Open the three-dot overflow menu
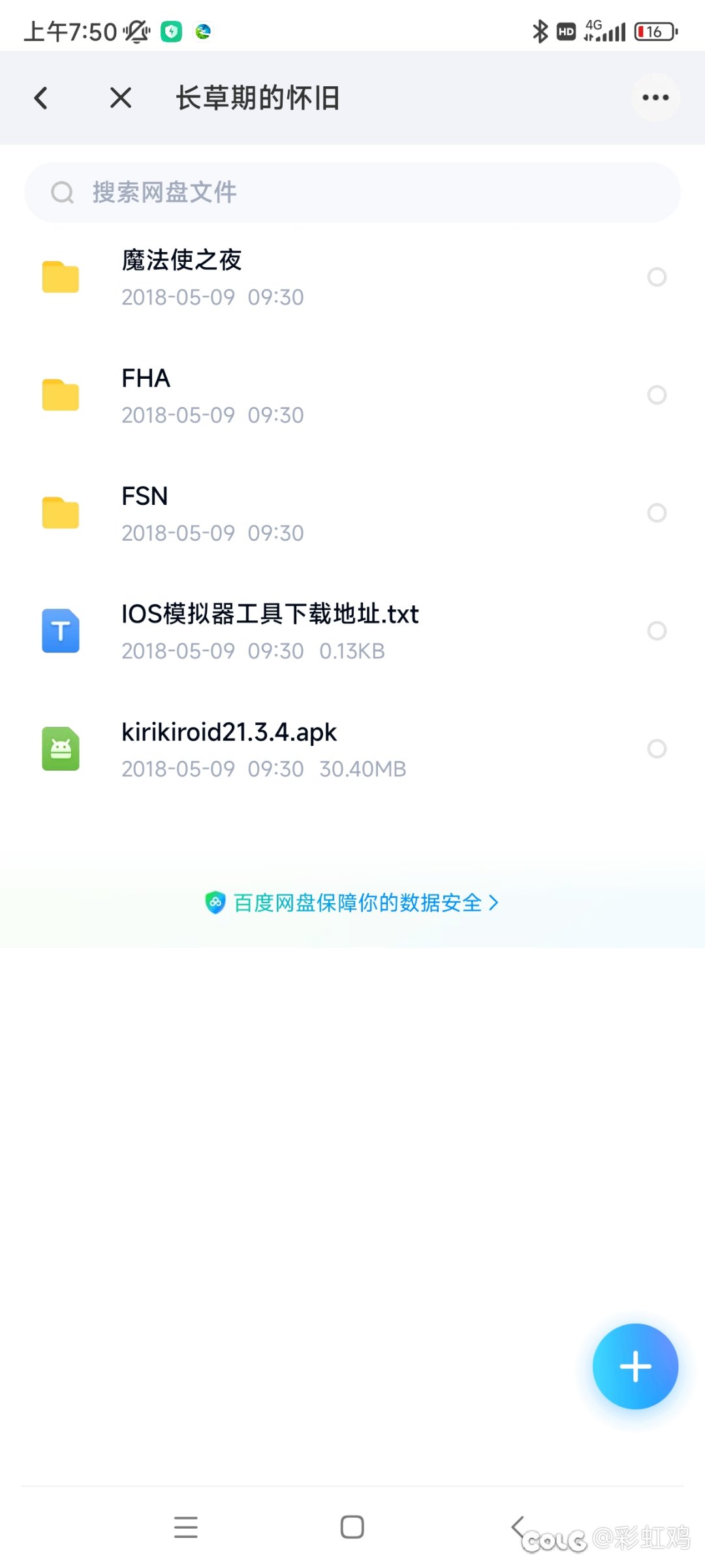The image size is (705, 1568). tap(655, 98)
